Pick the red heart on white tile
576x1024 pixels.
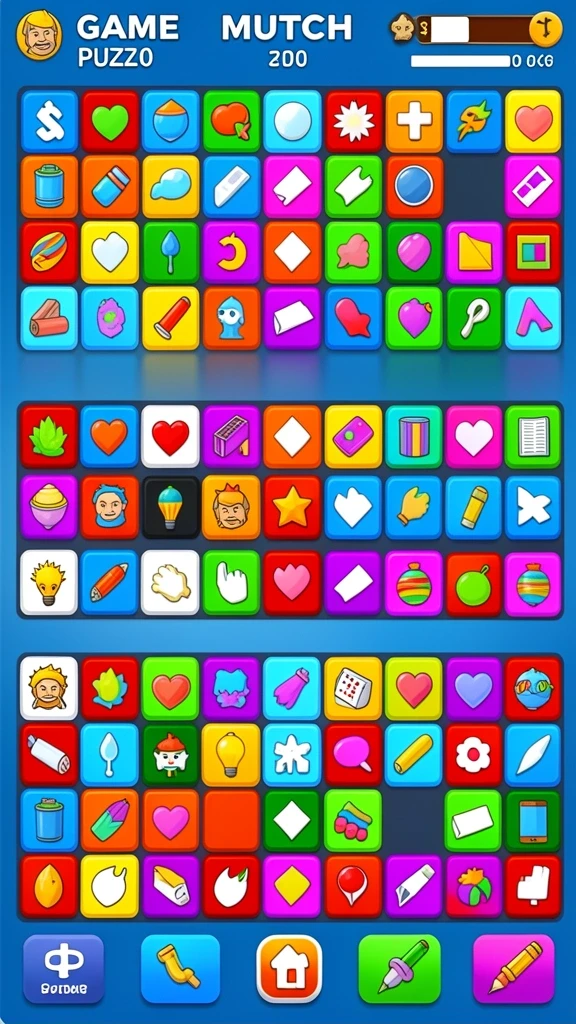coord(170,436)
